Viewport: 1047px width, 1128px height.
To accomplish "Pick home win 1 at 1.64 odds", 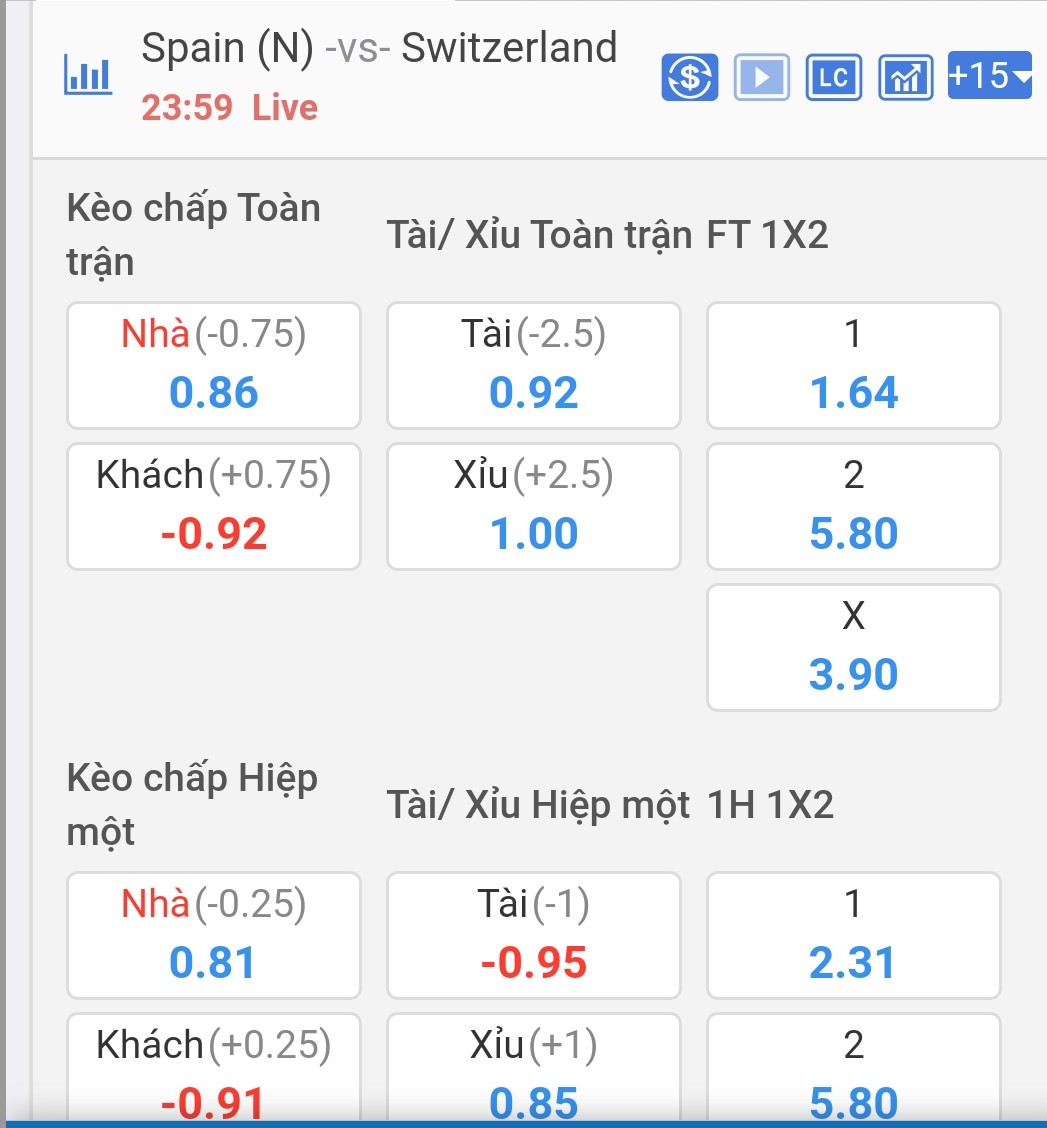I will pos(853,364).
